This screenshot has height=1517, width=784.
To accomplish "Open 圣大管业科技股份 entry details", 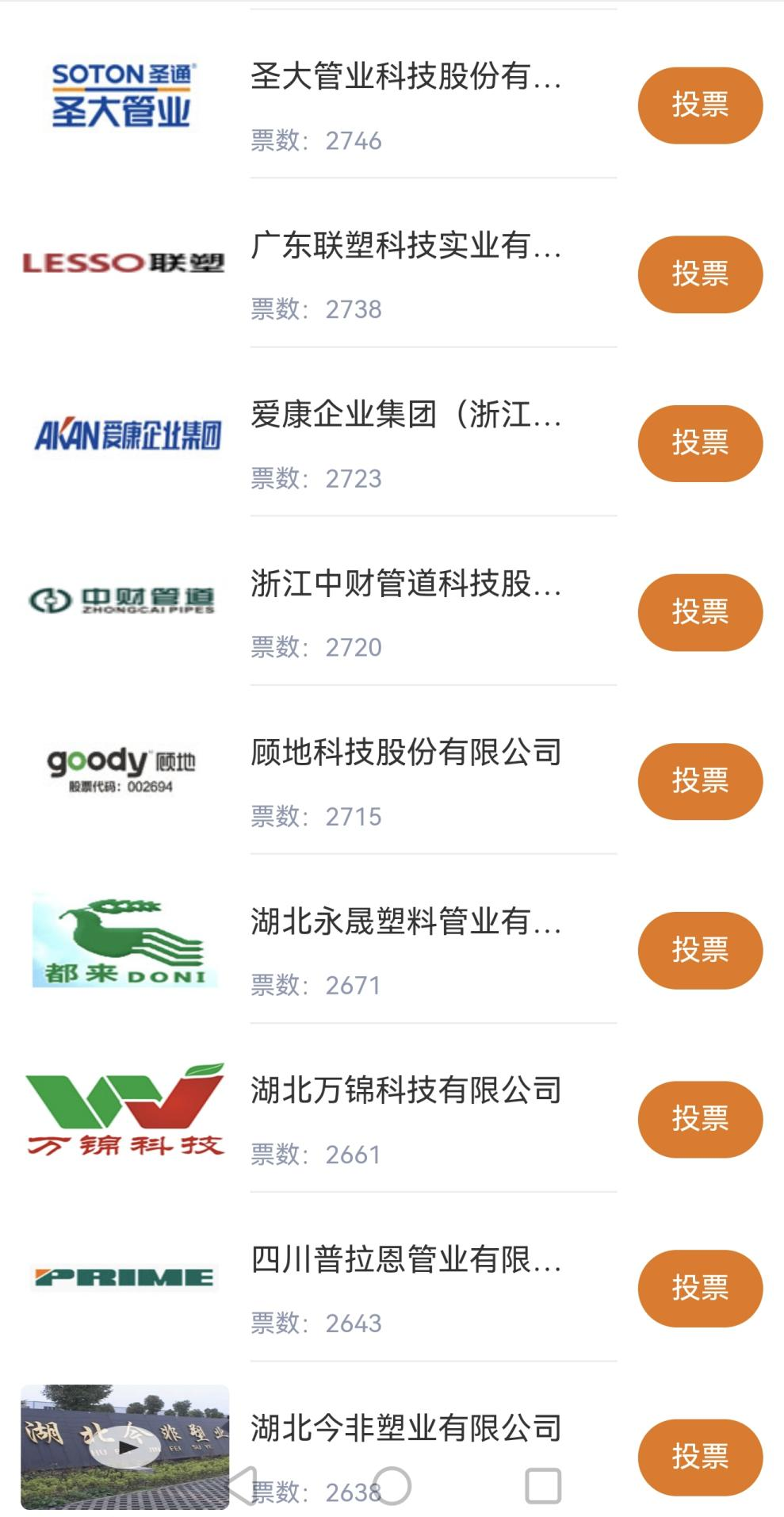I will coord(405,77).
